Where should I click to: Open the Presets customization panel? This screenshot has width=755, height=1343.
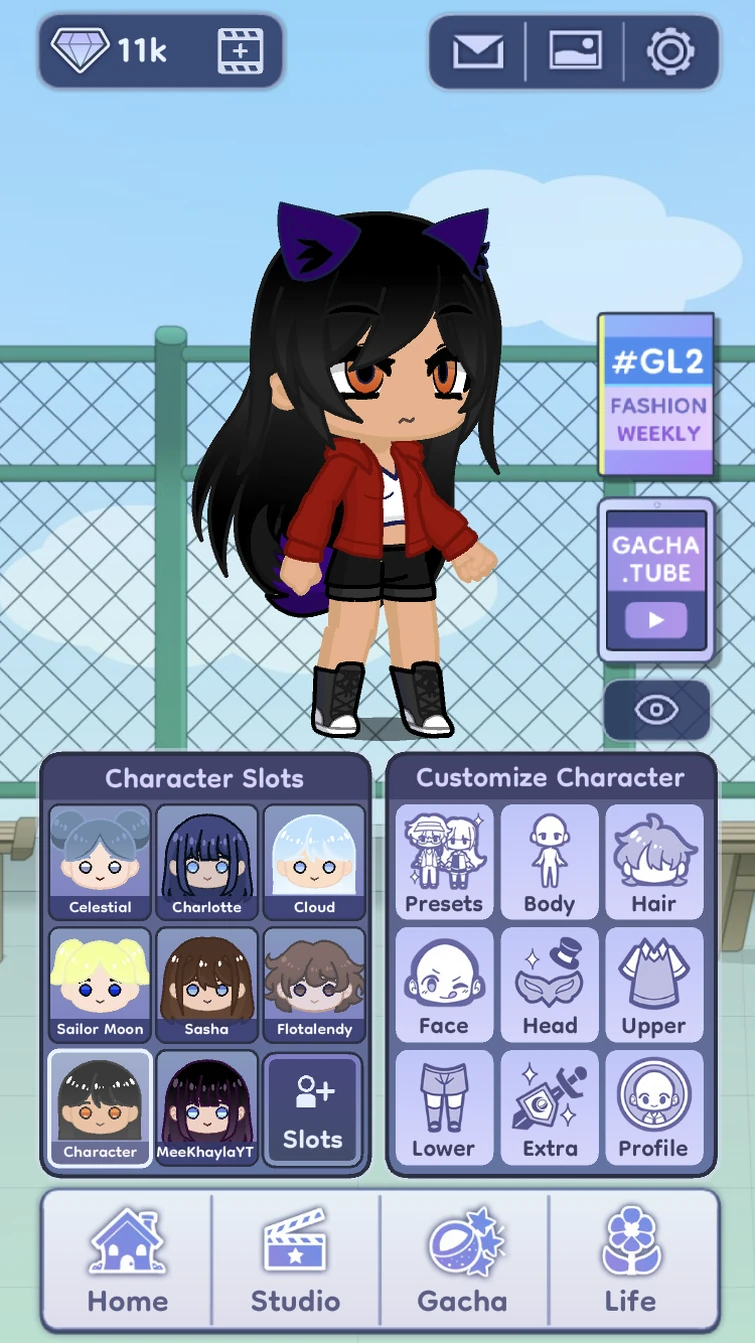(443, 862)
